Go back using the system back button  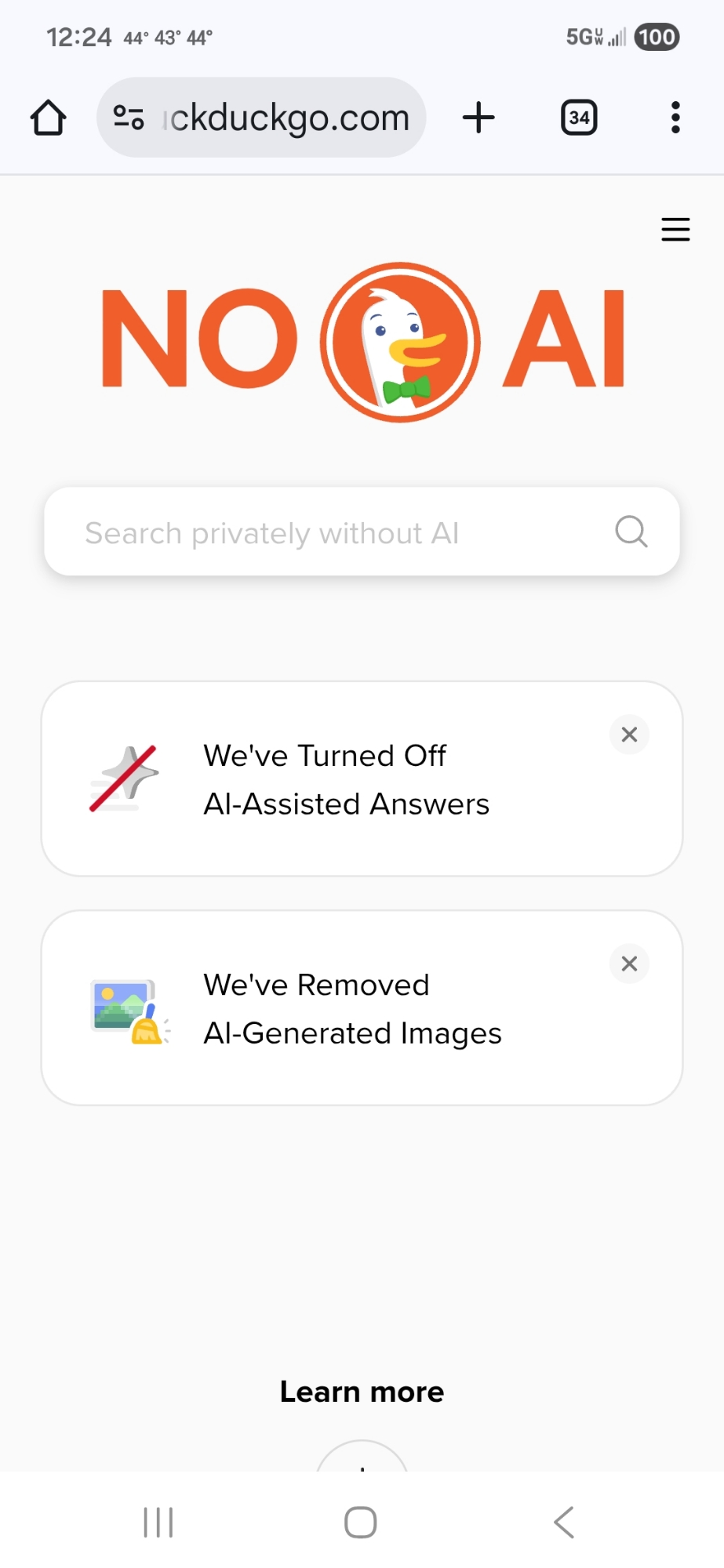click(564, 1523)
